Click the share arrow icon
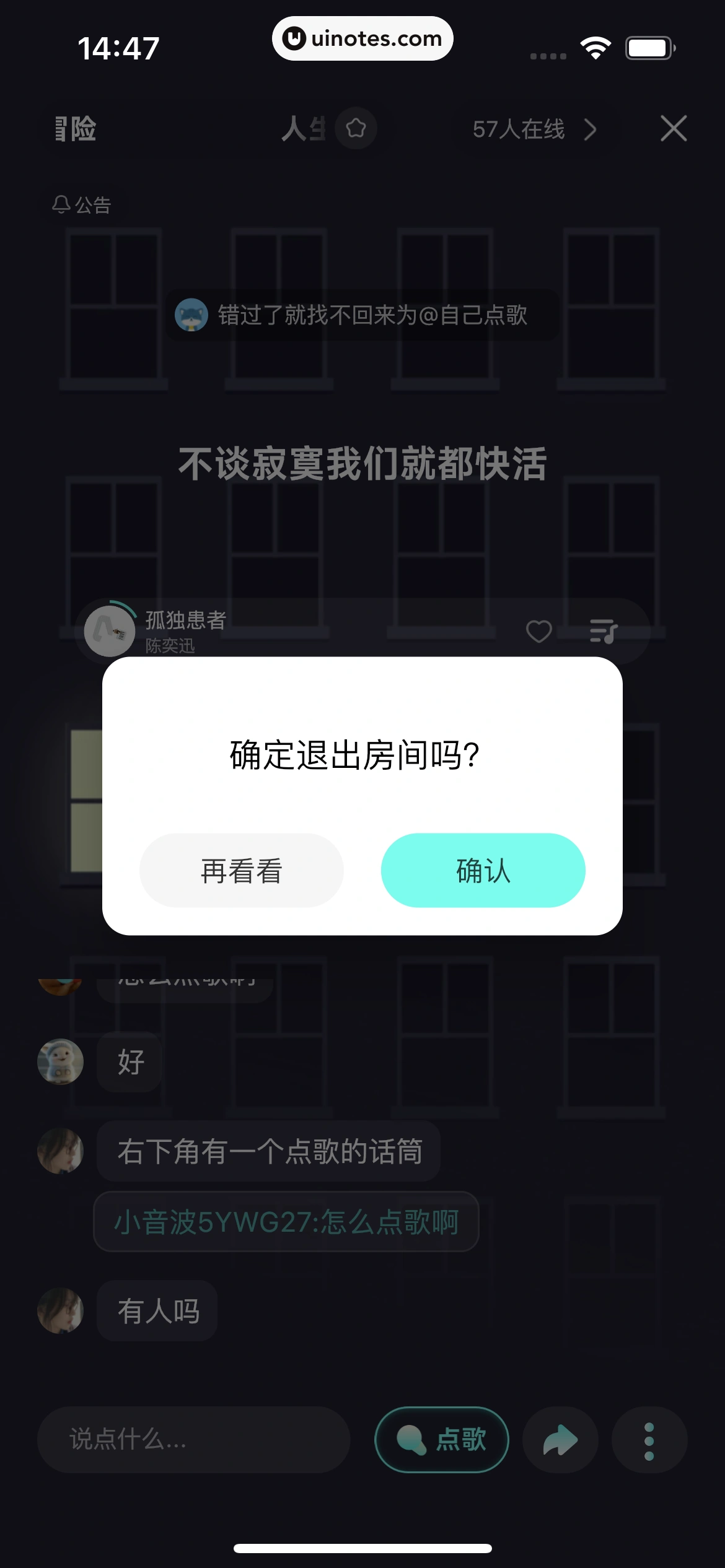 [560, 1440]
